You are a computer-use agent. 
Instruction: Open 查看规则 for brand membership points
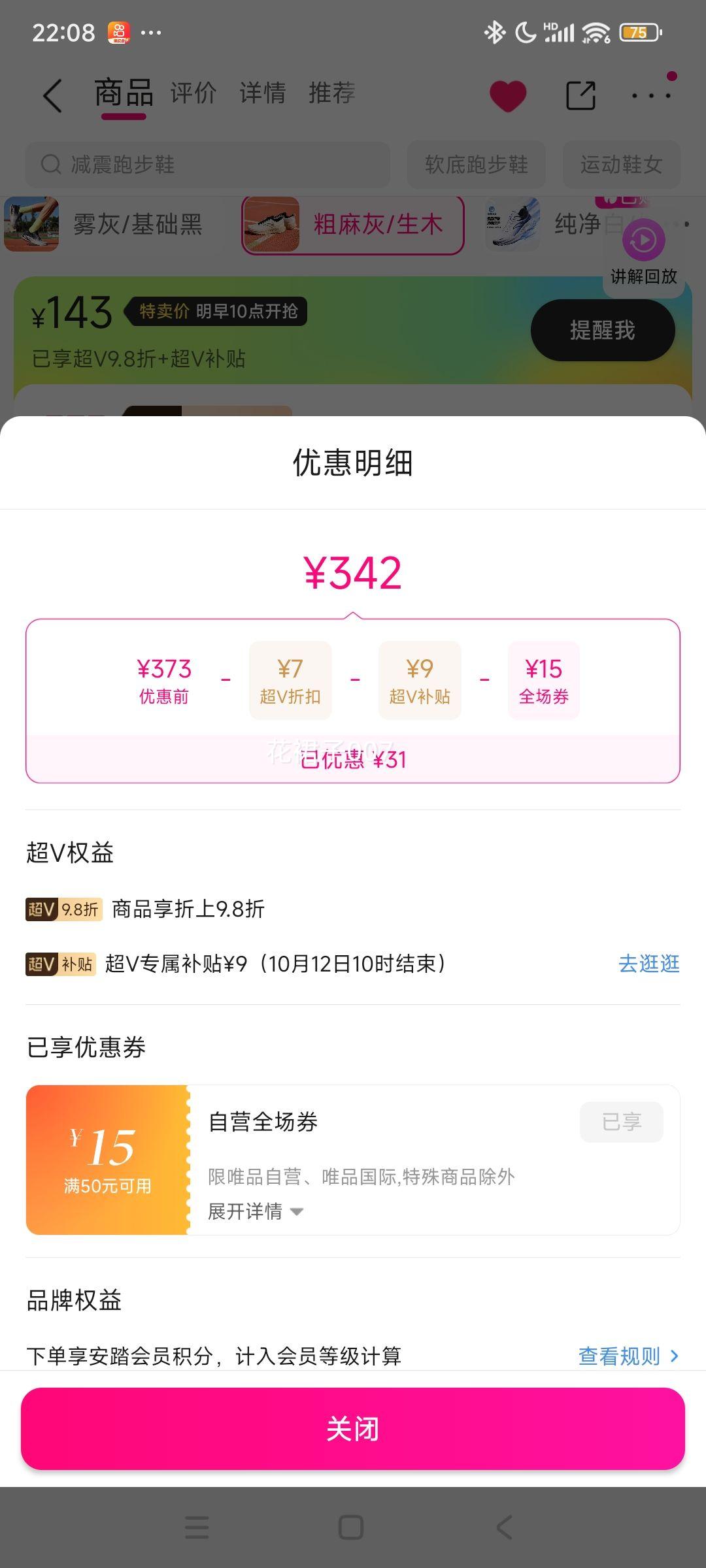pyautogui.click(x=628, y=1356)
